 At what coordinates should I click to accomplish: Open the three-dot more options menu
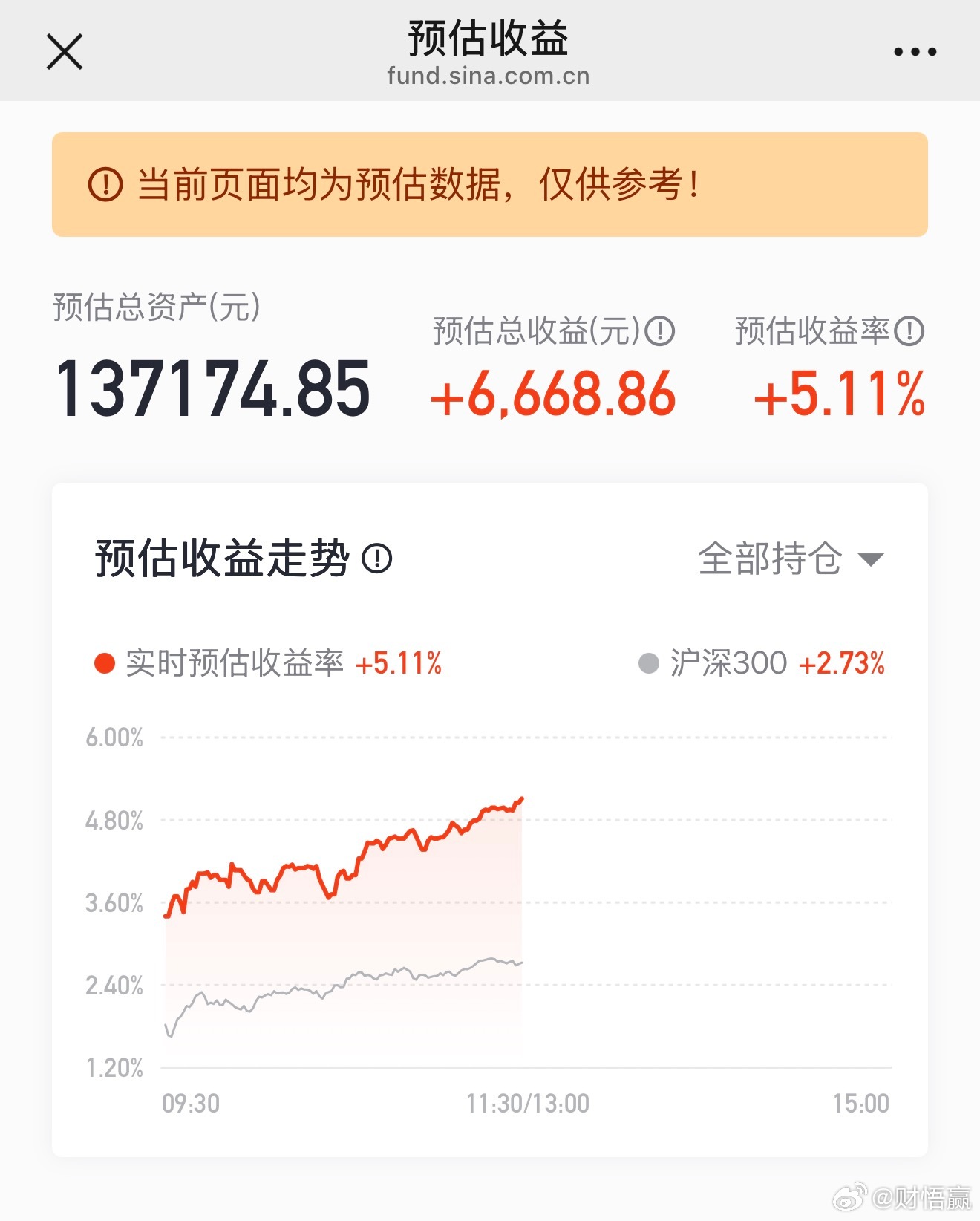pos(915,51)
